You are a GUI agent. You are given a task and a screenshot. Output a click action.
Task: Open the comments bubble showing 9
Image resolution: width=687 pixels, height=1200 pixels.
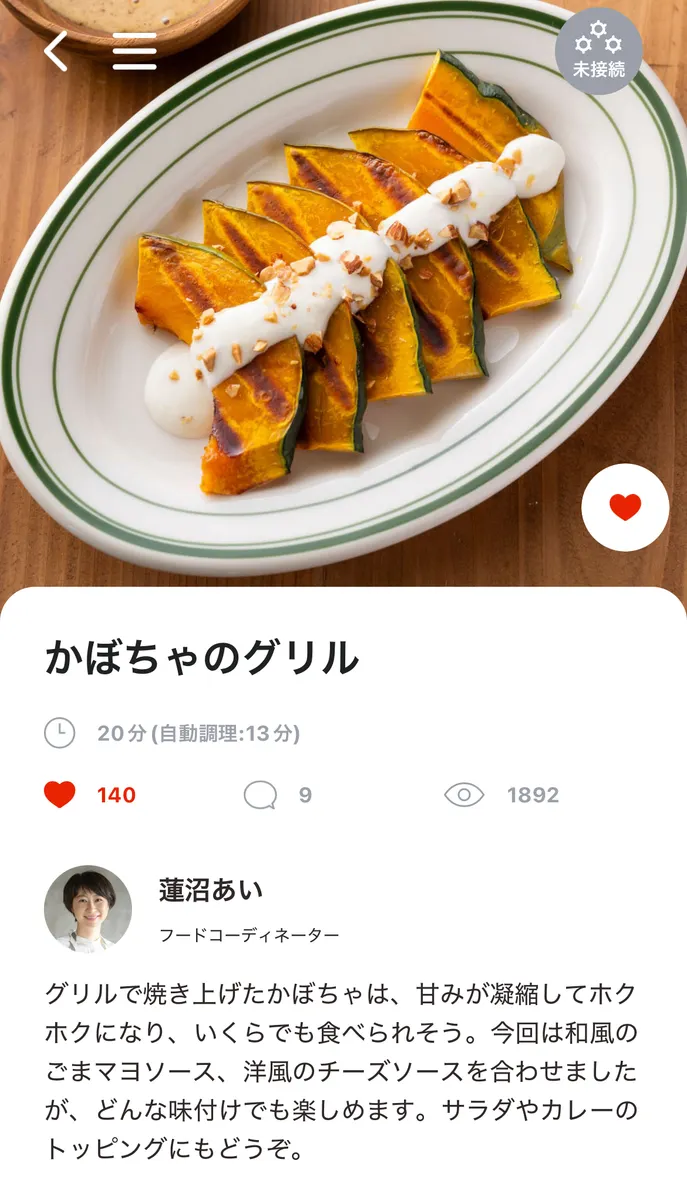260,795
